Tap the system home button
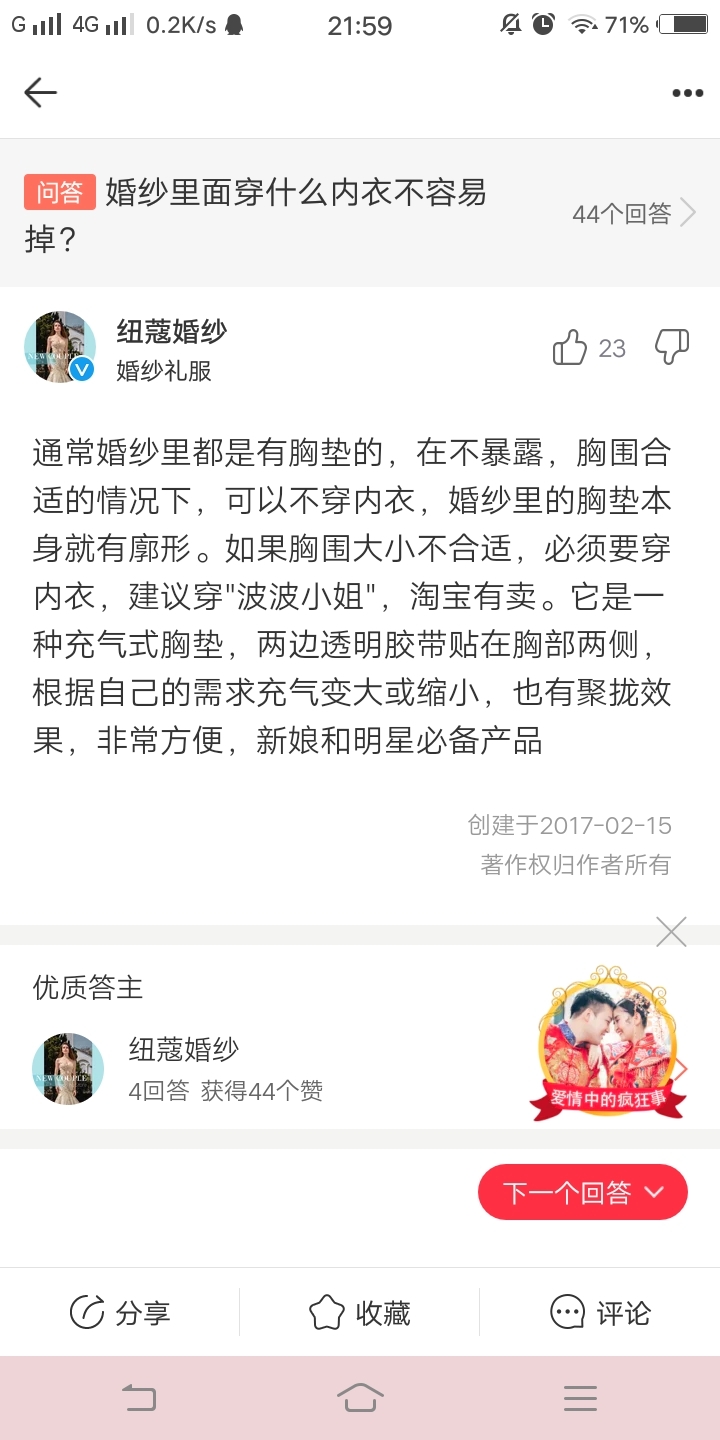 (360, 1398)
